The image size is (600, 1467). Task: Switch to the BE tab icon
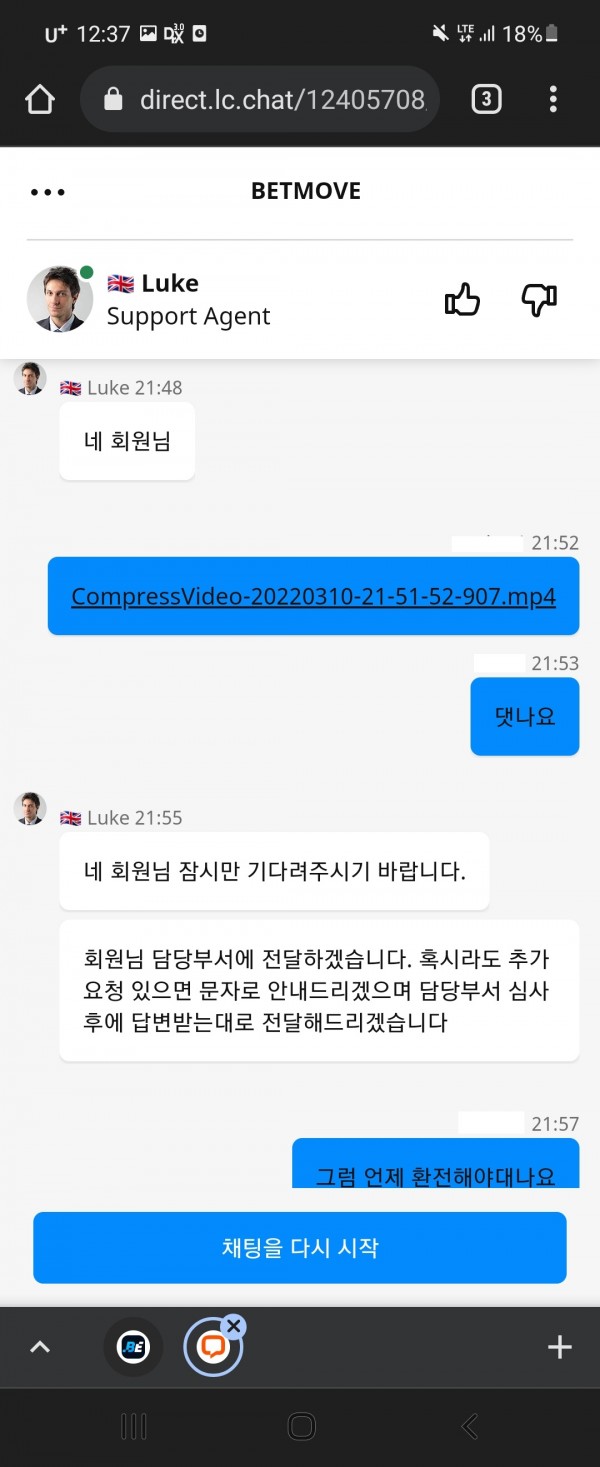pos(133,1347)
